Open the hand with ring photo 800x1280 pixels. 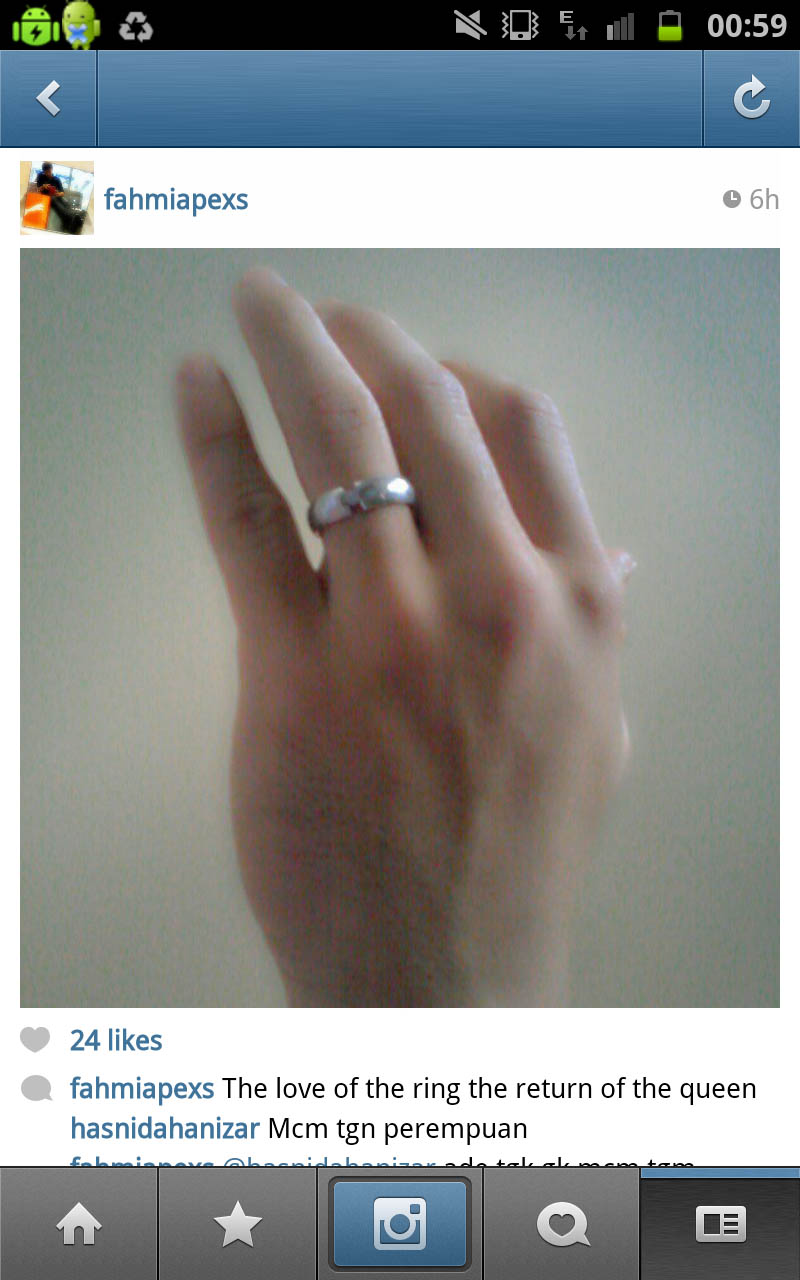pos(400,627)
